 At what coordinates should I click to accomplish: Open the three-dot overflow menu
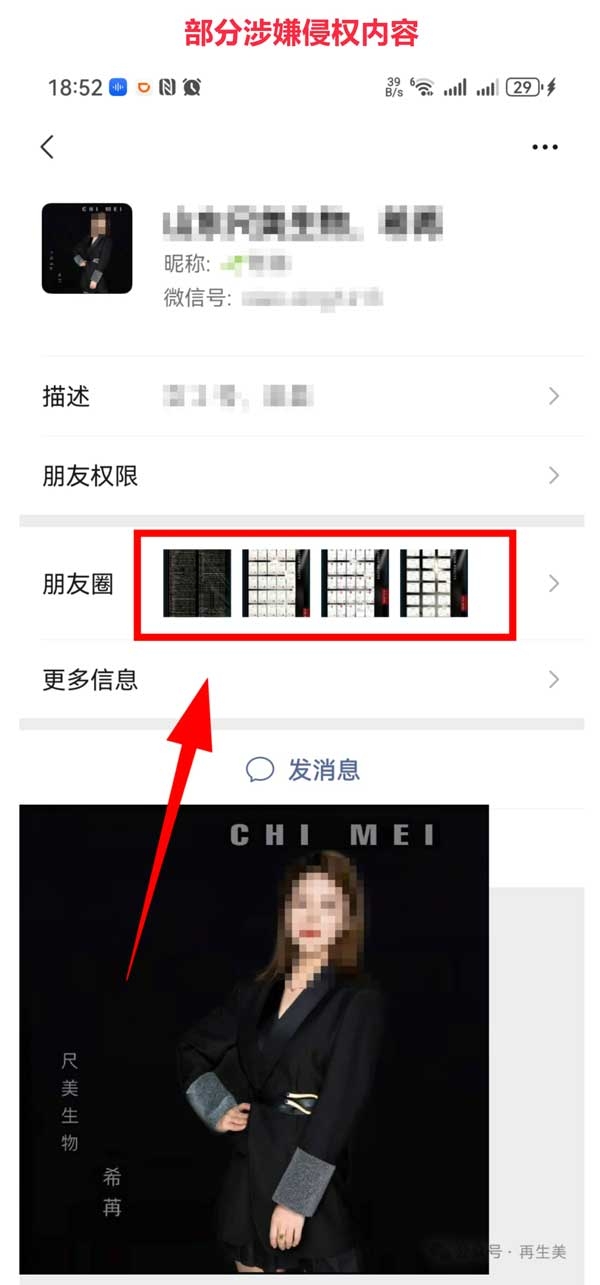coord(544,147)
